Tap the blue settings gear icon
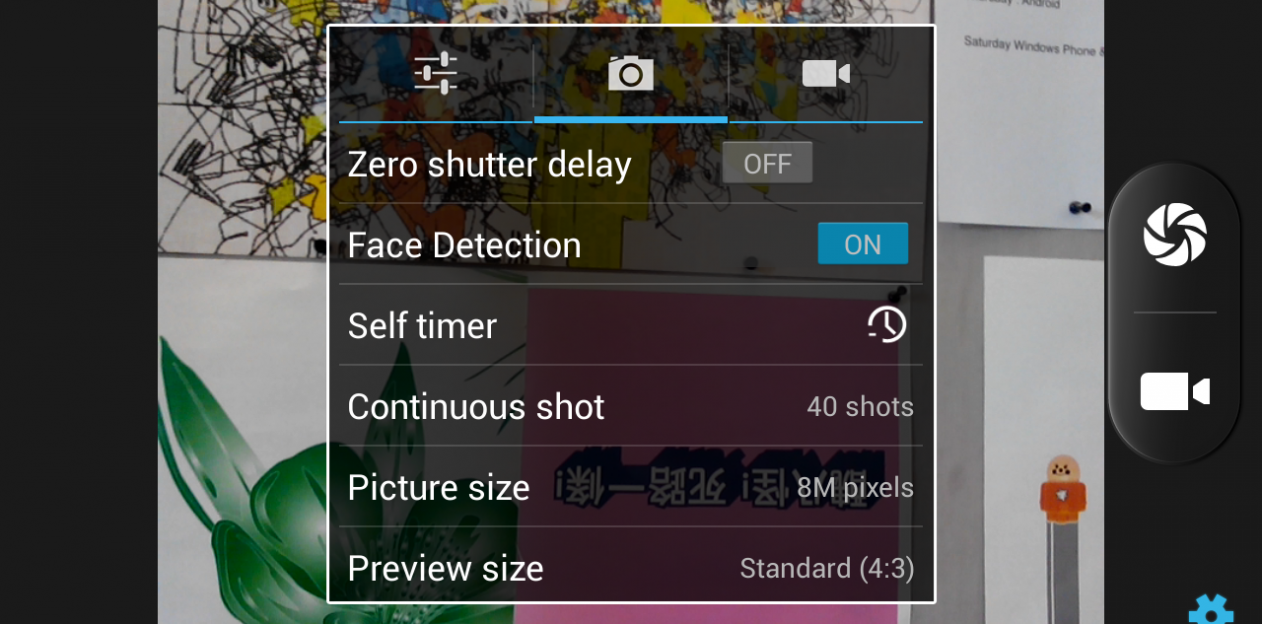The width and height of the screenshot is (1262, 624). click(1210, 610)
